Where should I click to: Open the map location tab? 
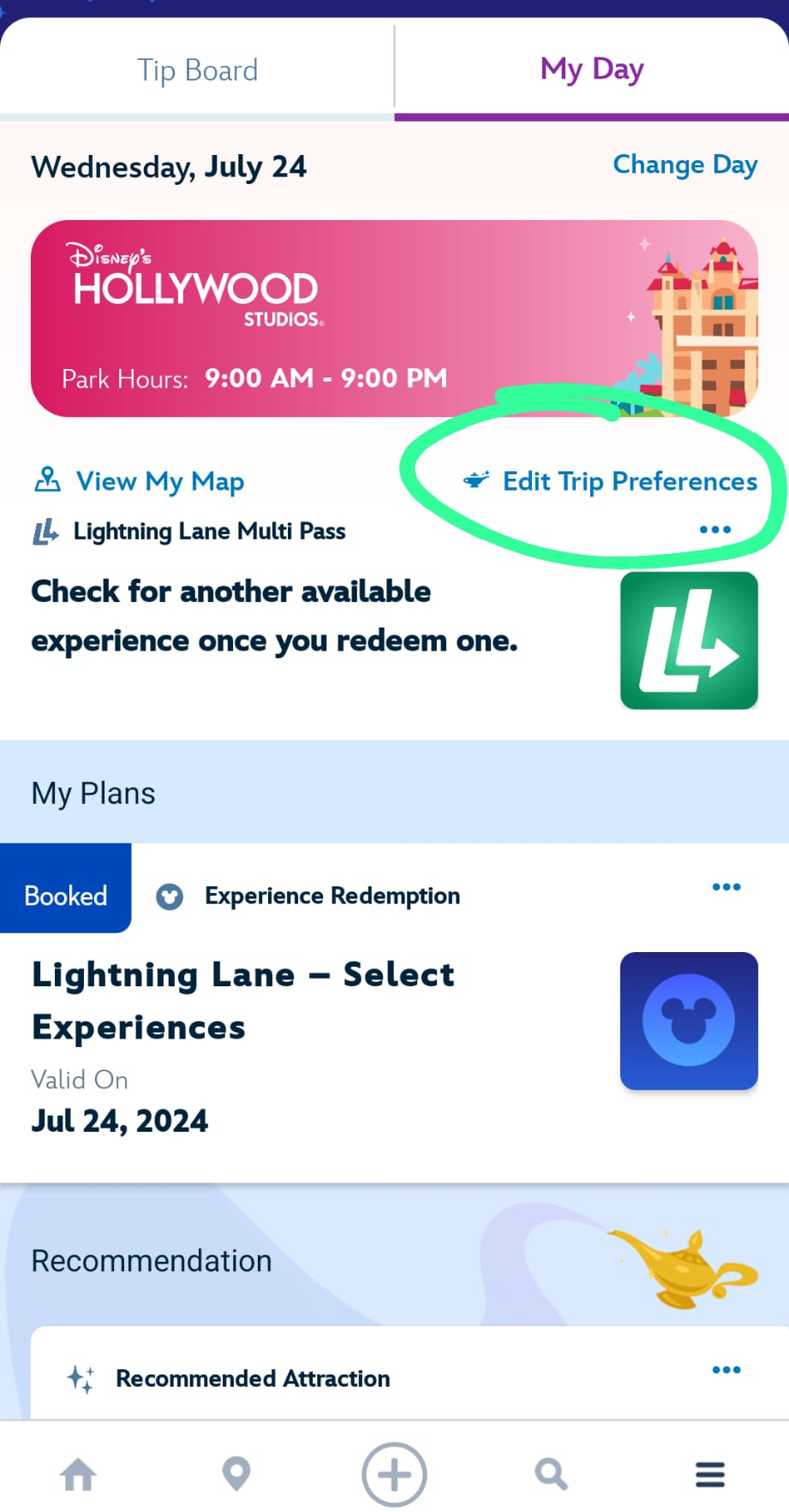[x=236, y=1474]
